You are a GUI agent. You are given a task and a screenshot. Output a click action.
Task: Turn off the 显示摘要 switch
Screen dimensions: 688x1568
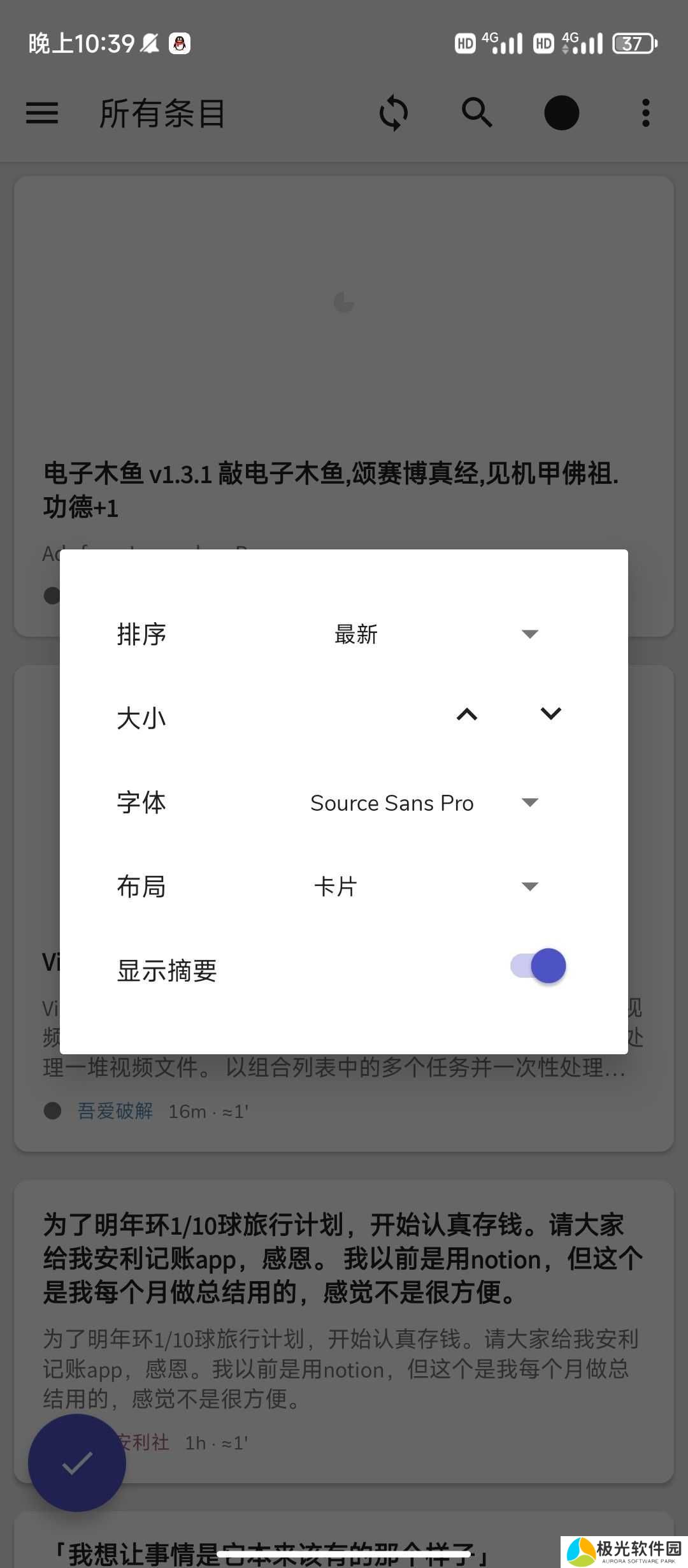point(538,966)
